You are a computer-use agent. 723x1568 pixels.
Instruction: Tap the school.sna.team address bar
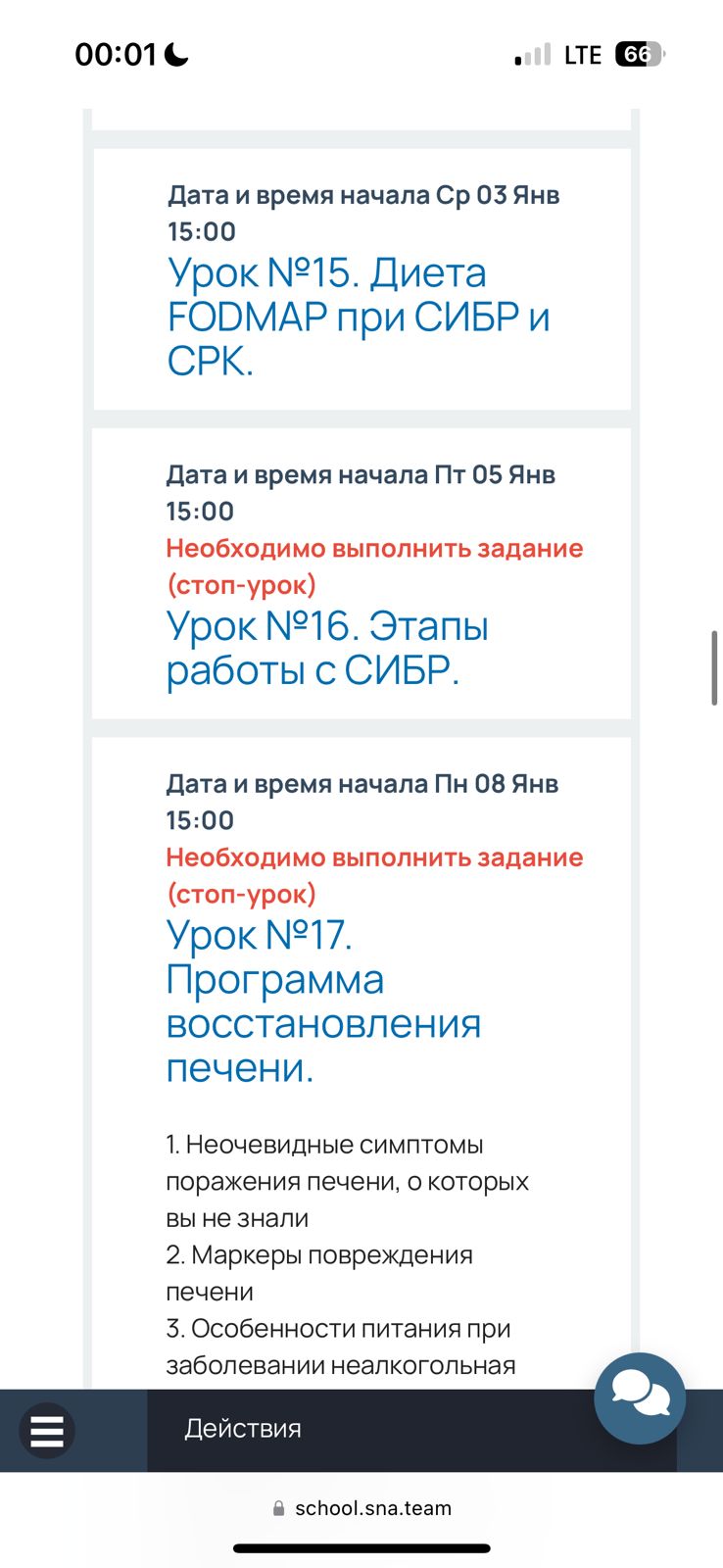coord(361,1508)
